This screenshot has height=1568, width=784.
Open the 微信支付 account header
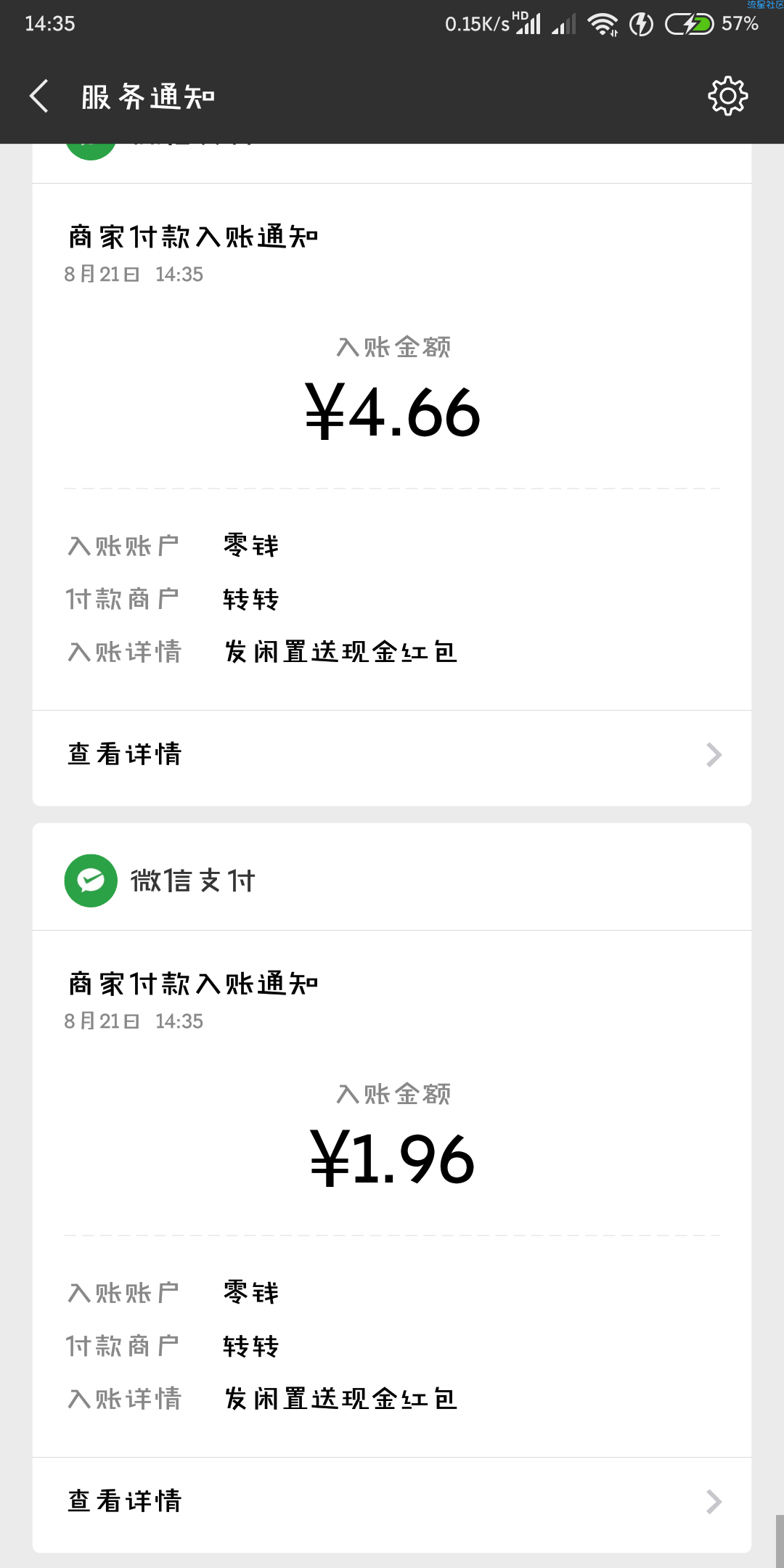pyautogui.click(x=392, y=880)
